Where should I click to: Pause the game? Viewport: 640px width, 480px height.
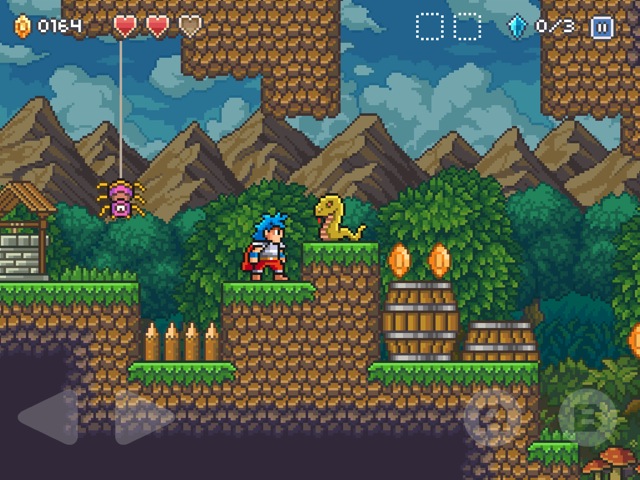point(602,27)
